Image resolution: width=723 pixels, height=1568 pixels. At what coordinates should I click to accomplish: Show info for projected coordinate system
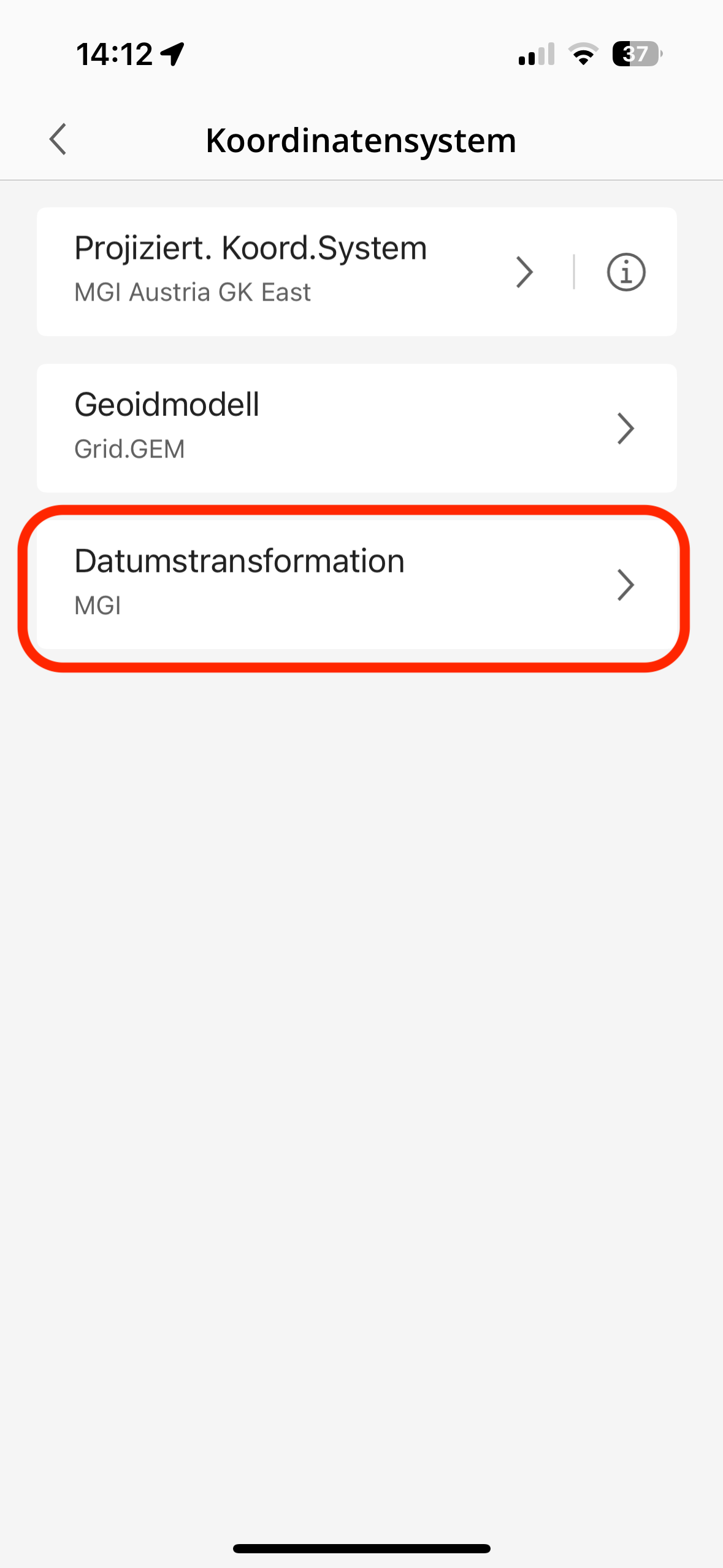625,272
